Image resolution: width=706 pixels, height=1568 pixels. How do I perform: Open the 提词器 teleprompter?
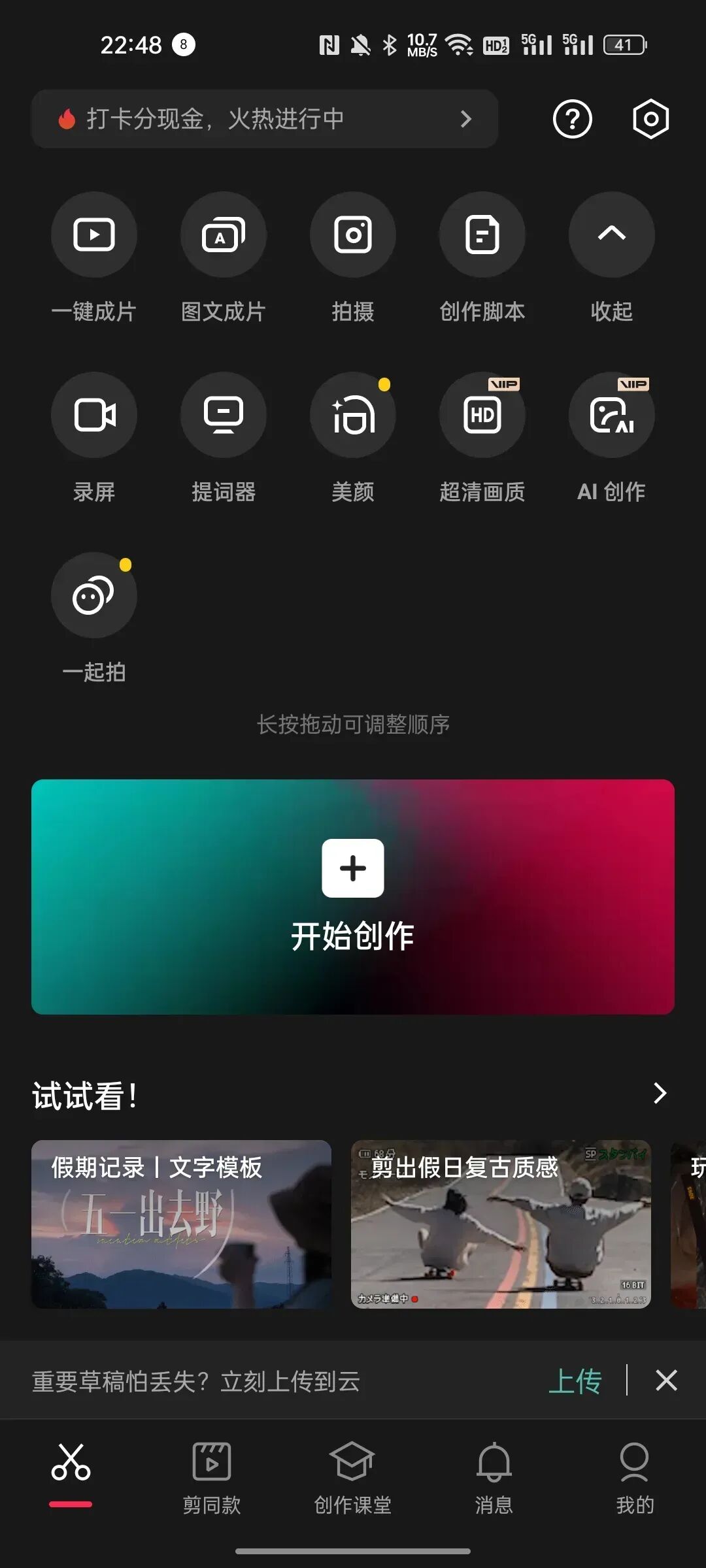click(x=224, y=416)
